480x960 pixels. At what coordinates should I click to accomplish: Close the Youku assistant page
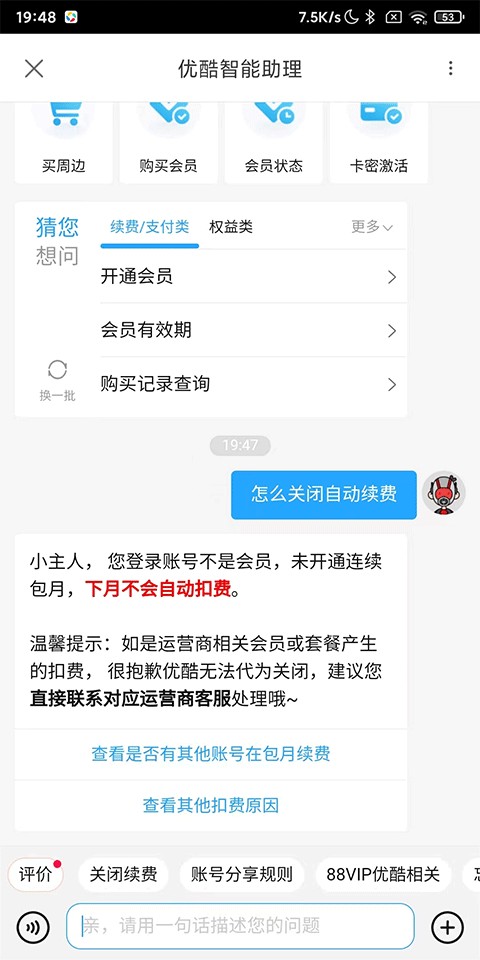pos(34,69)
